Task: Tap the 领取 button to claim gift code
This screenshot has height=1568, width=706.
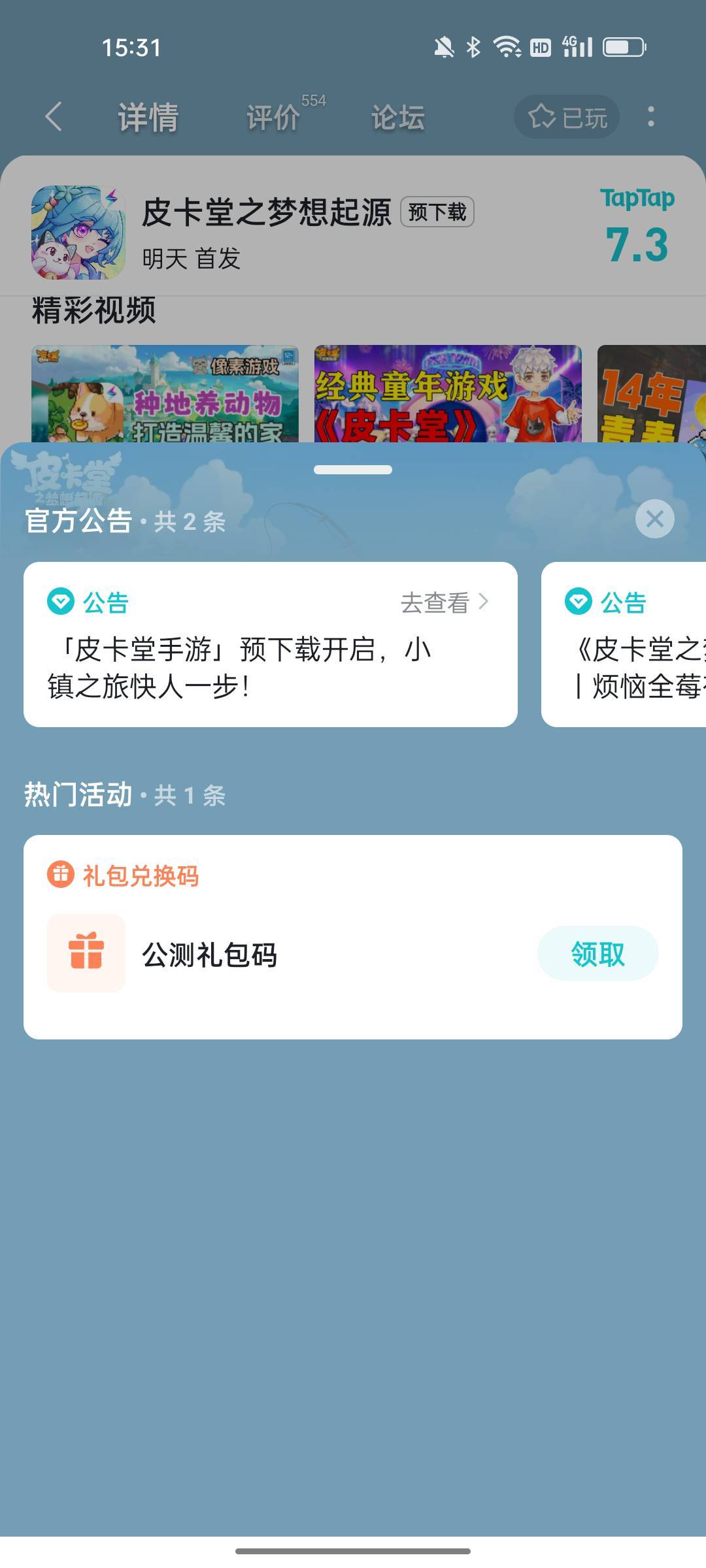Action: click(x=597, y=953)
